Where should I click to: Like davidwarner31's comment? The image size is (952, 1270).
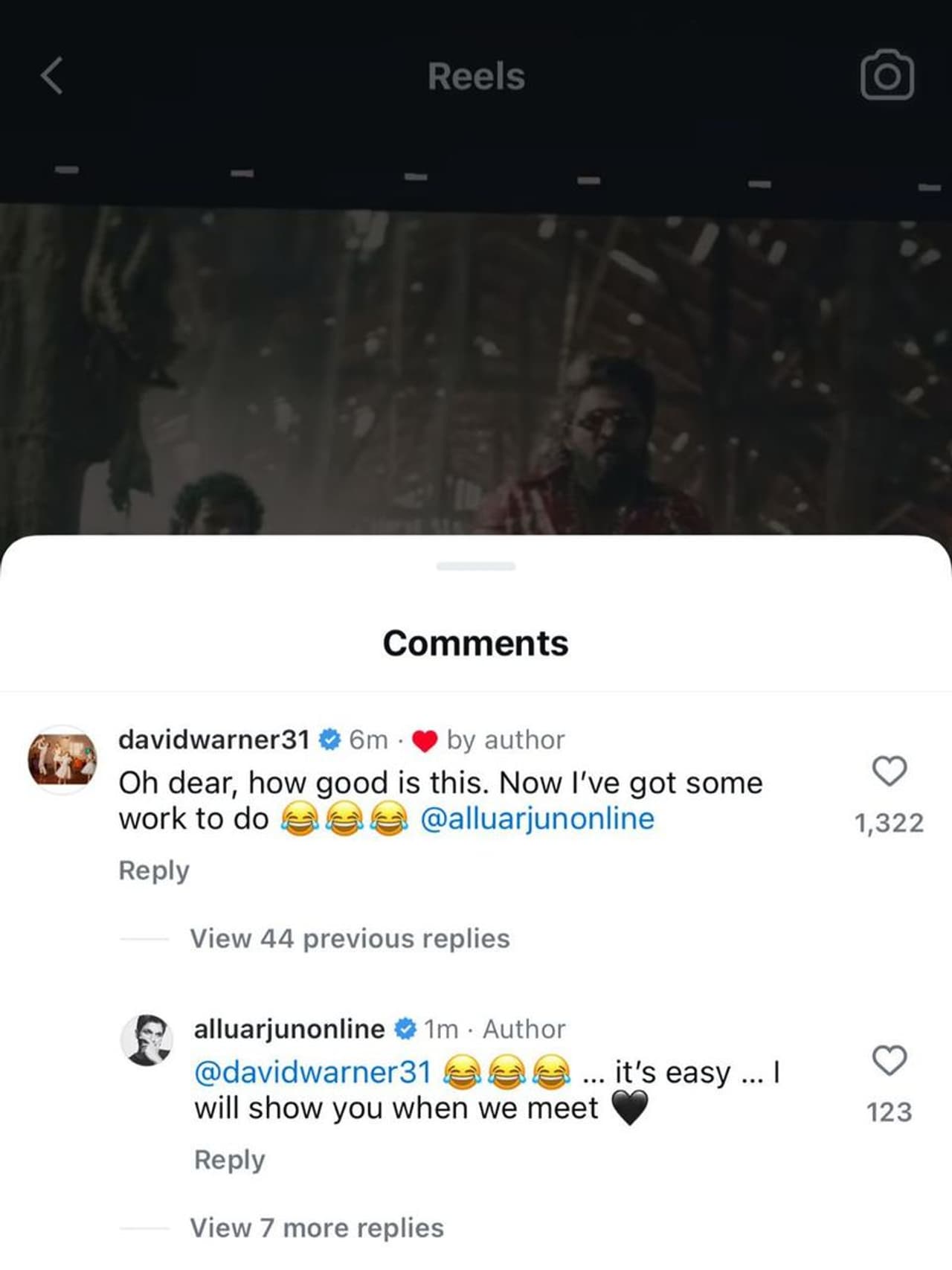point(889,771)
